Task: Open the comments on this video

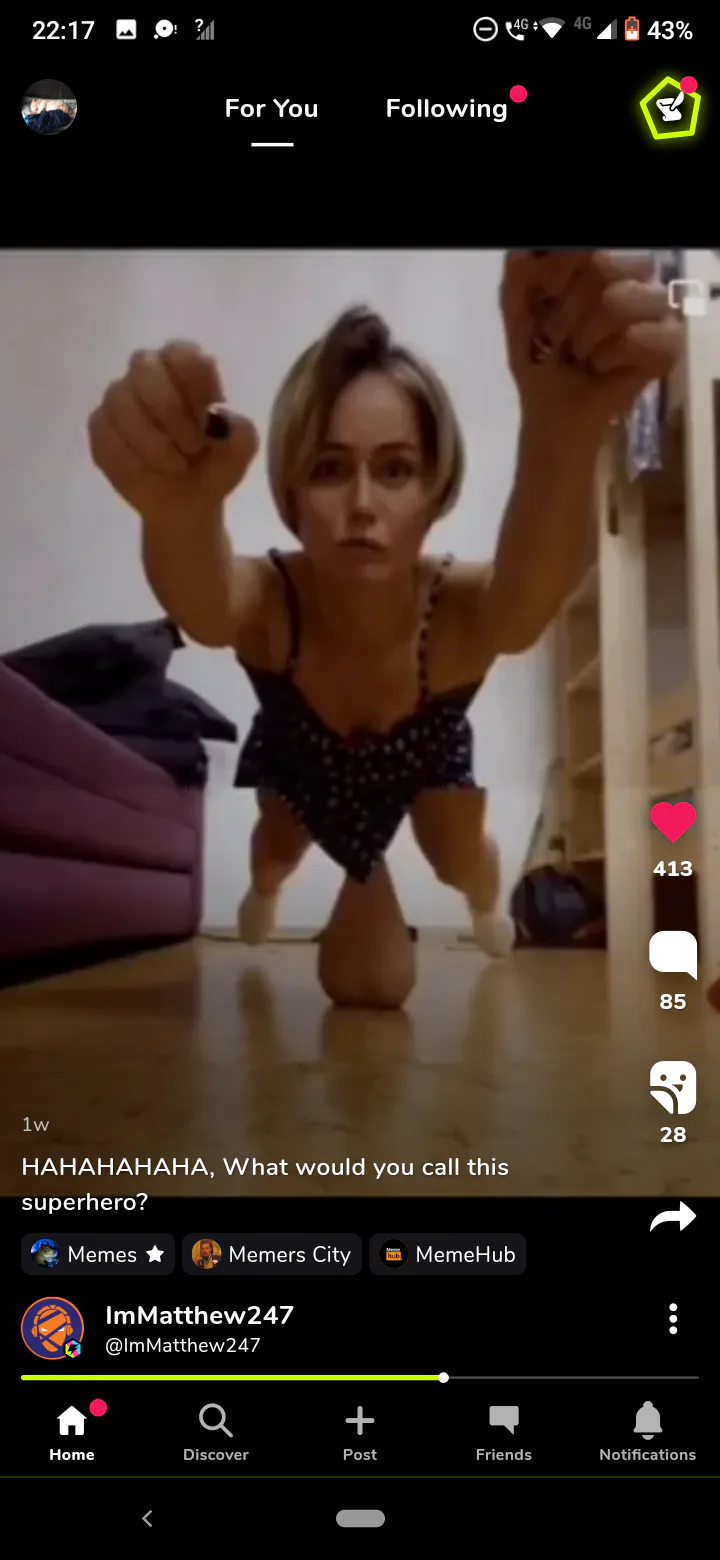Action: pos(672,953)
